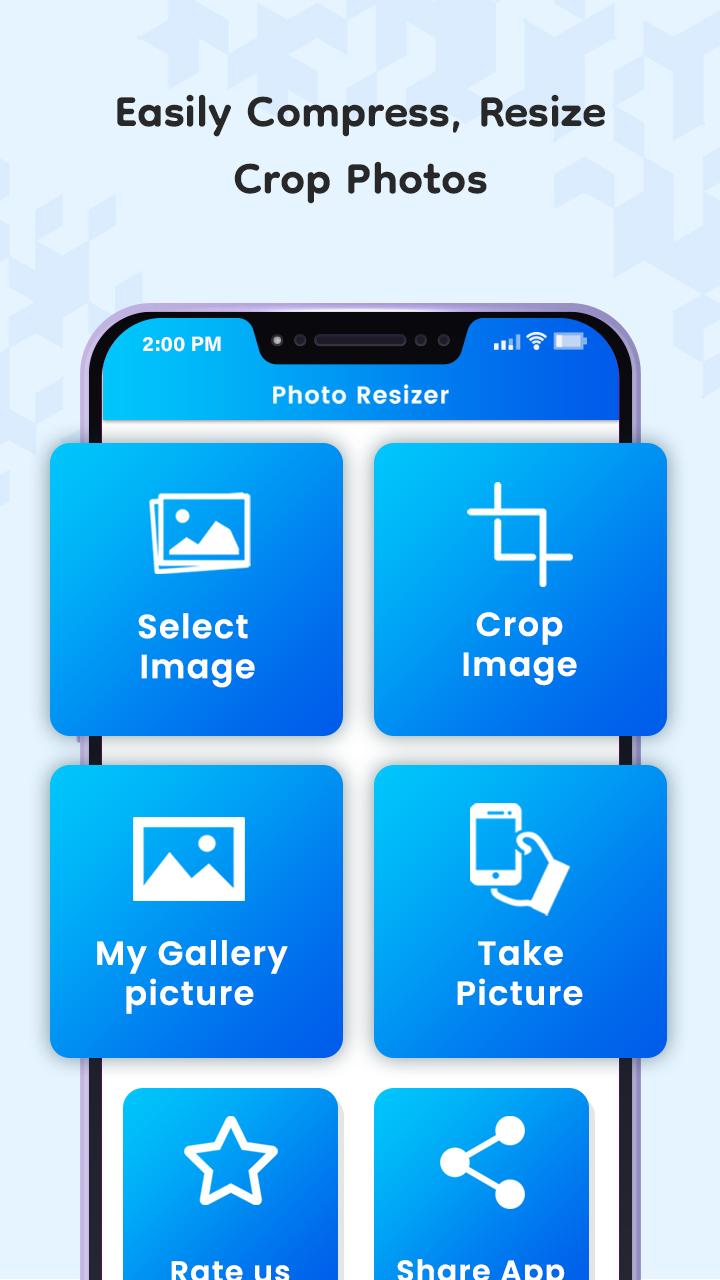Viewport: 720px width, 1280px height.
Task: Open the Crop Image feature
Action: click(520, 588)
